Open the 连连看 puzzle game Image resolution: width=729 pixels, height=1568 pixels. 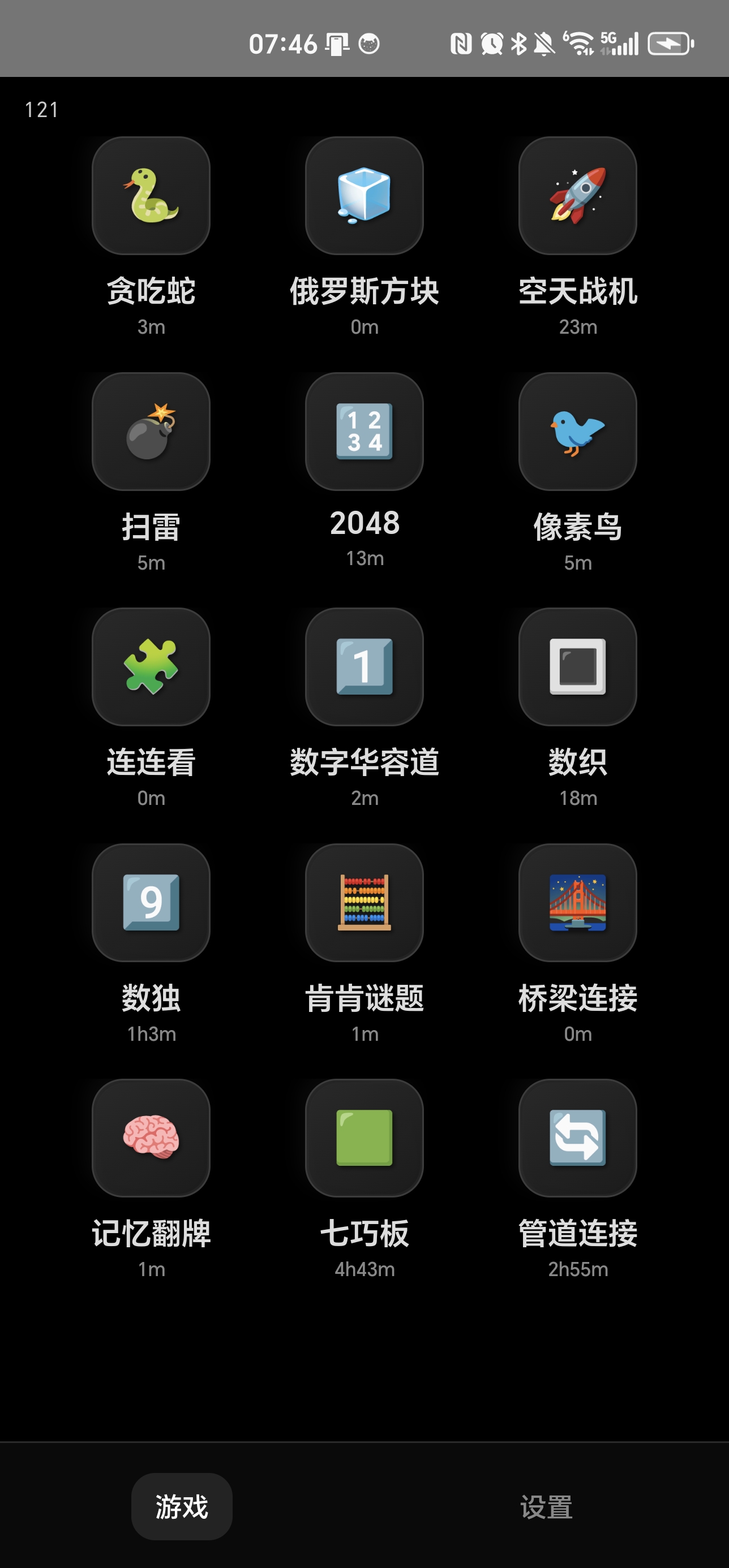point(151,669)
